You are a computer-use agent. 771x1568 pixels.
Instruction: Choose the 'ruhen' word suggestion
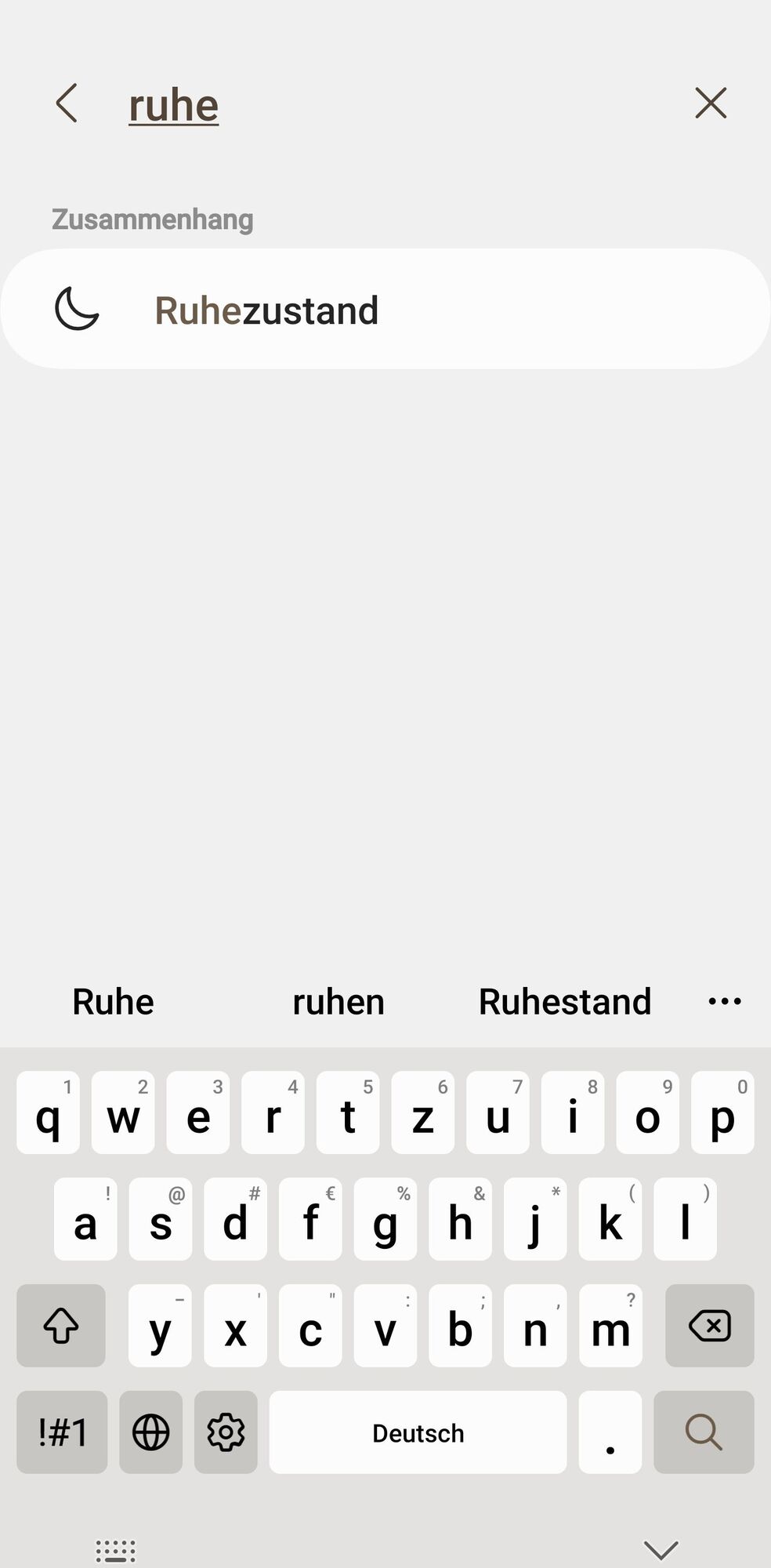pos(338,1001)
